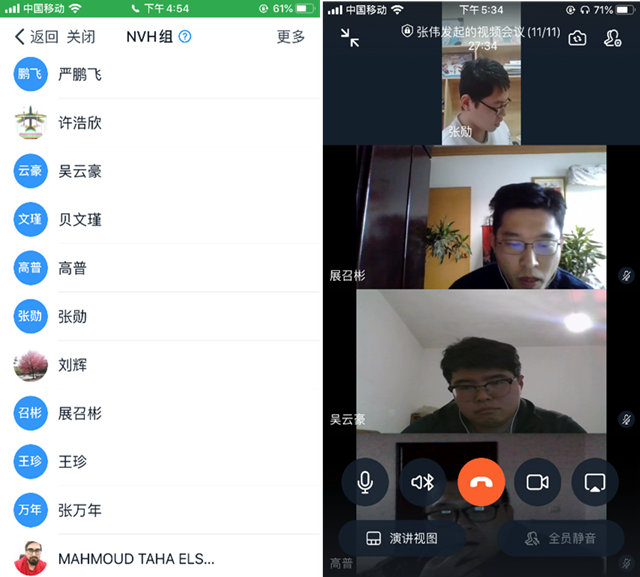640x577 pixels.
Task: Toggle the Bluetooth speaker output
Action: click(x=423, y=482)
